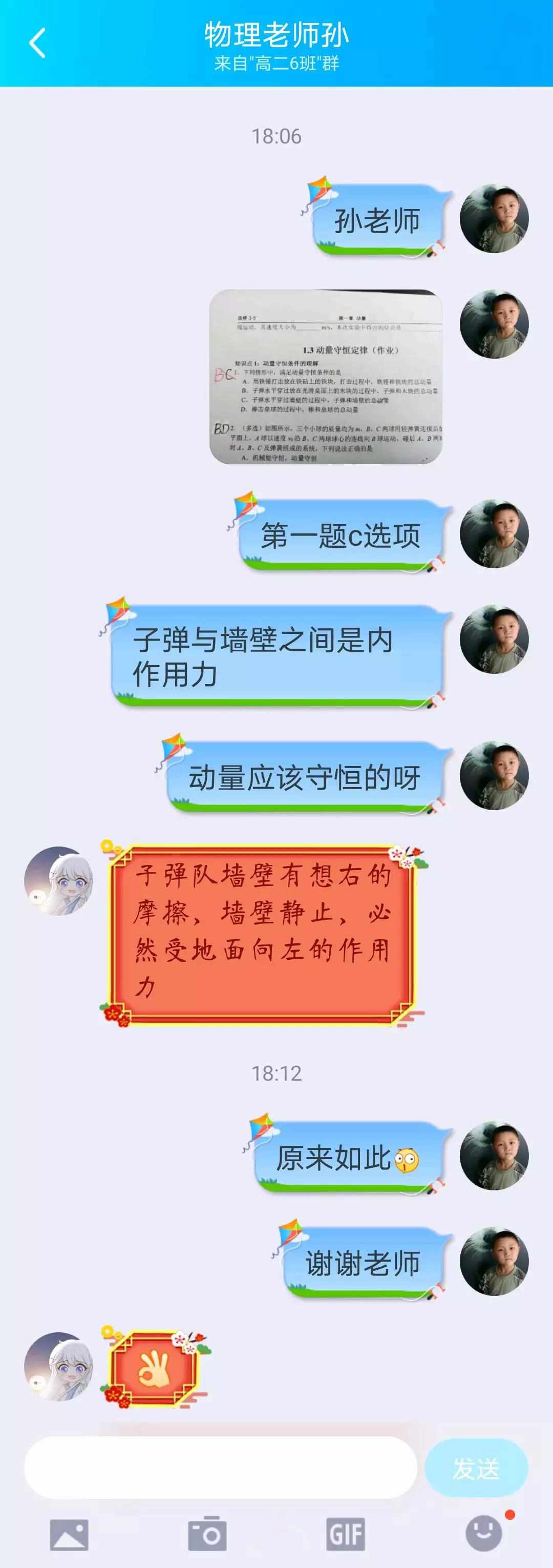Viewport: 553px width, 1568px height.
Task: Tap your avatar beside 孙老师 message
Action: pyautogui.click(x=494, y=219)
